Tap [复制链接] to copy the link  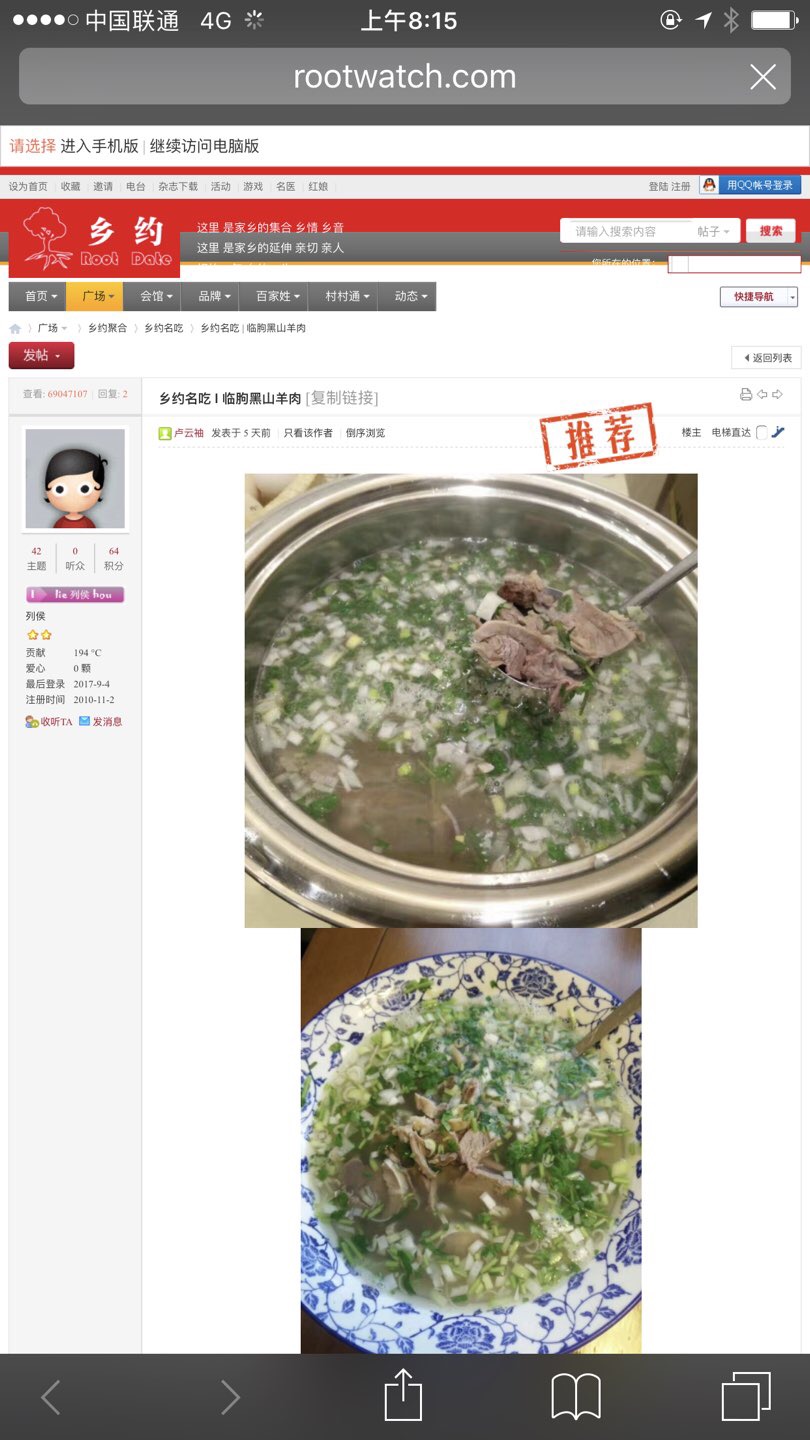[x=342, y=398]
